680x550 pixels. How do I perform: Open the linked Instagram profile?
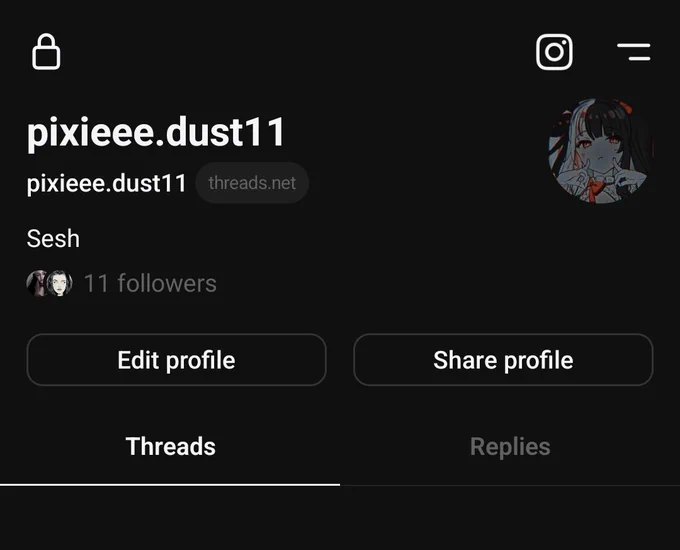pos(554,52)
